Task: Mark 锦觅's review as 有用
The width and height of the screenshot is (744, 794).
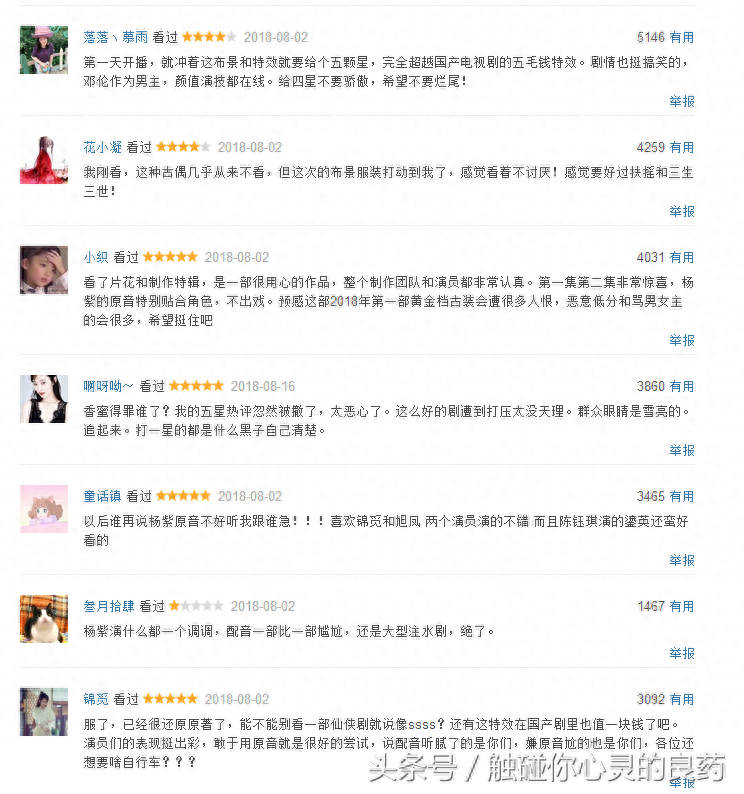Action: (681, 699)
